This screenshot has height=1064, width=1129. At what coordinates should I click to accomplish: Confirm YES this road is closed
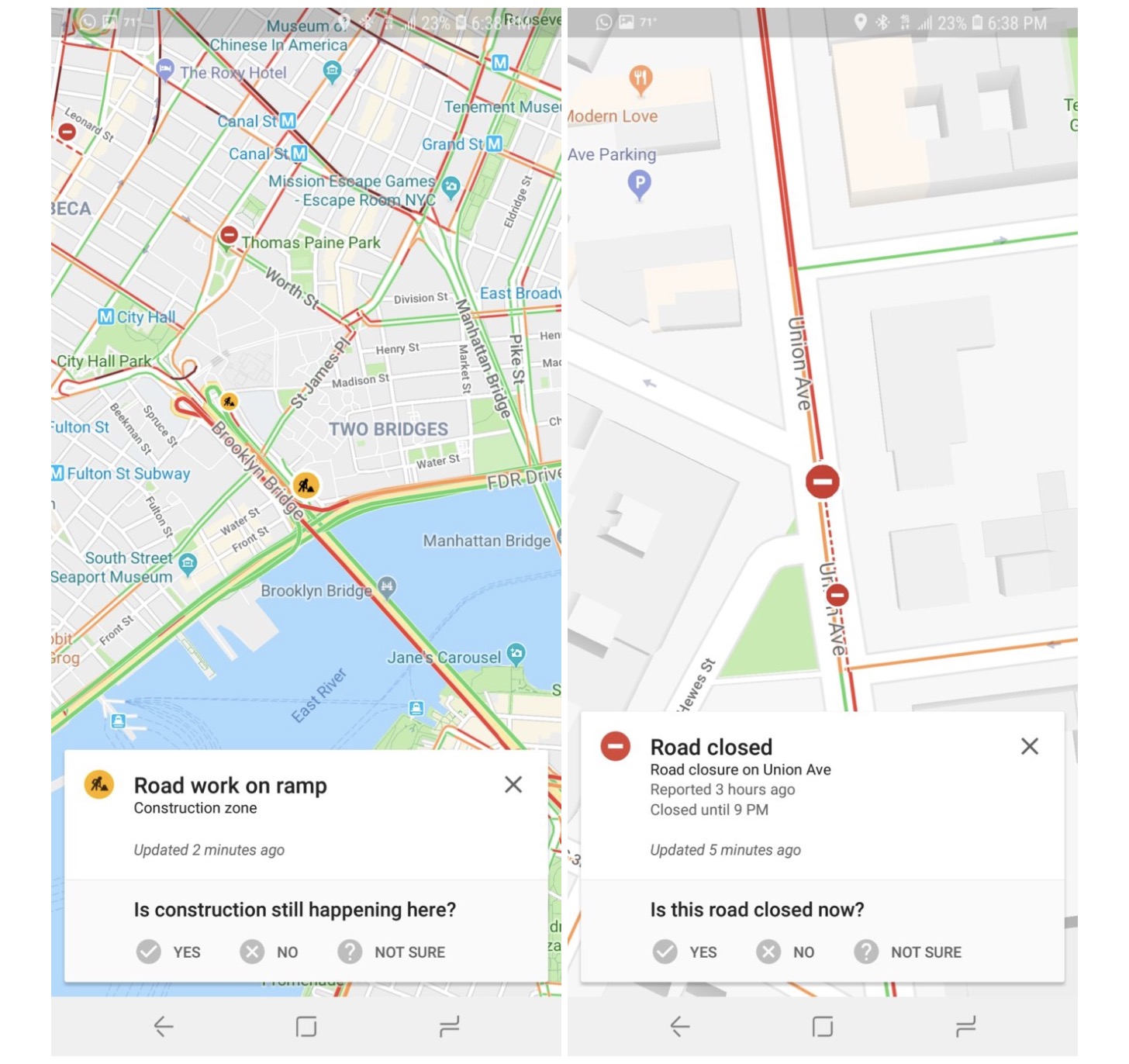[x=685, y=952]
